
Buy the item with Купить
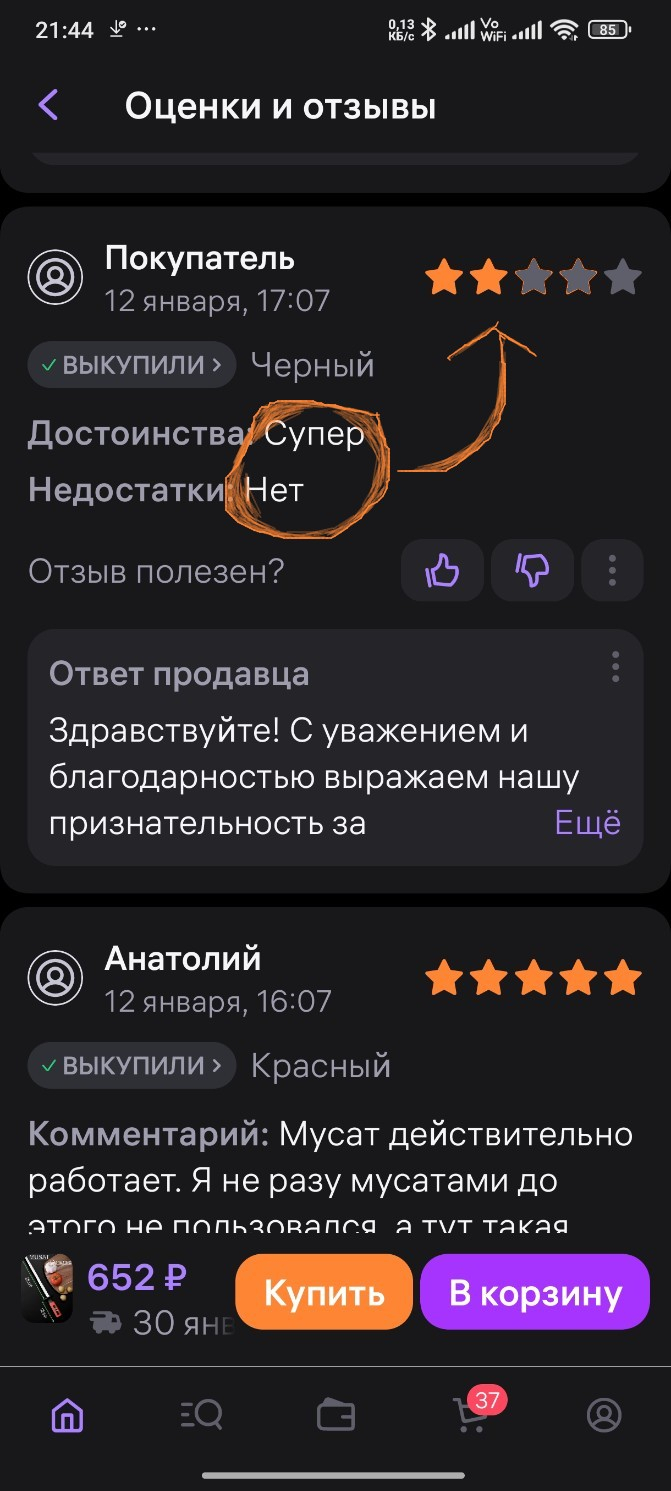click(324, 1292)
